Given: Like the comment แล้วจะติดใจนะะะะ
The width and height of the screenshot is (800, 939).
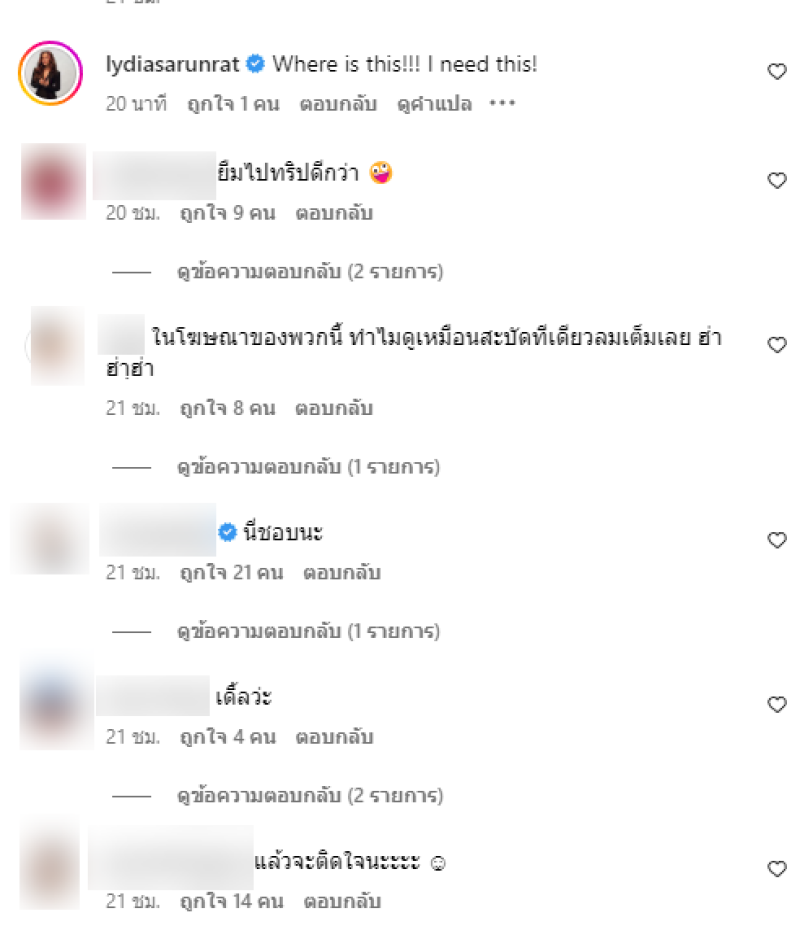Looking at the screenshot, I should click(x=776, y=869).
